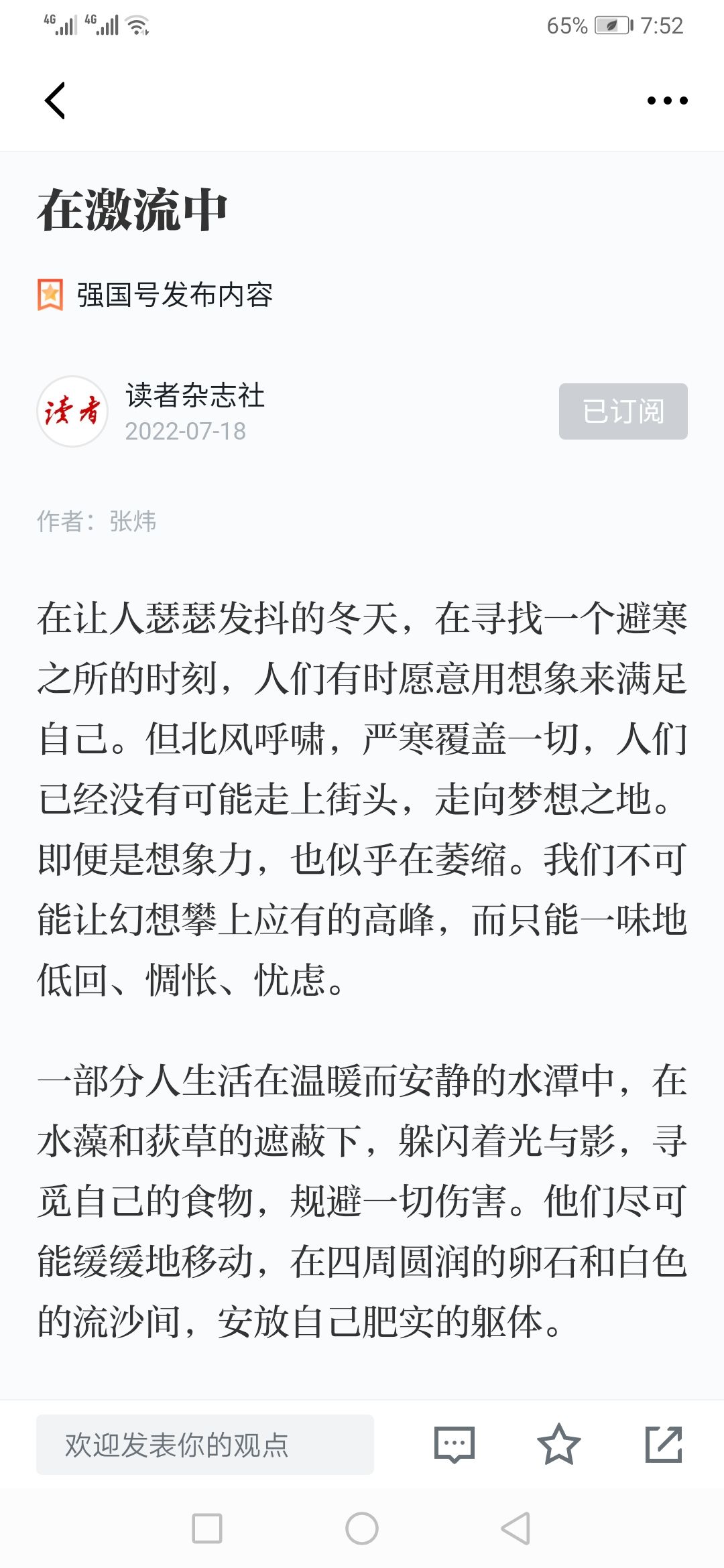Open the three-dot overflow menu
724x1568 pixels.
(667, 101)
